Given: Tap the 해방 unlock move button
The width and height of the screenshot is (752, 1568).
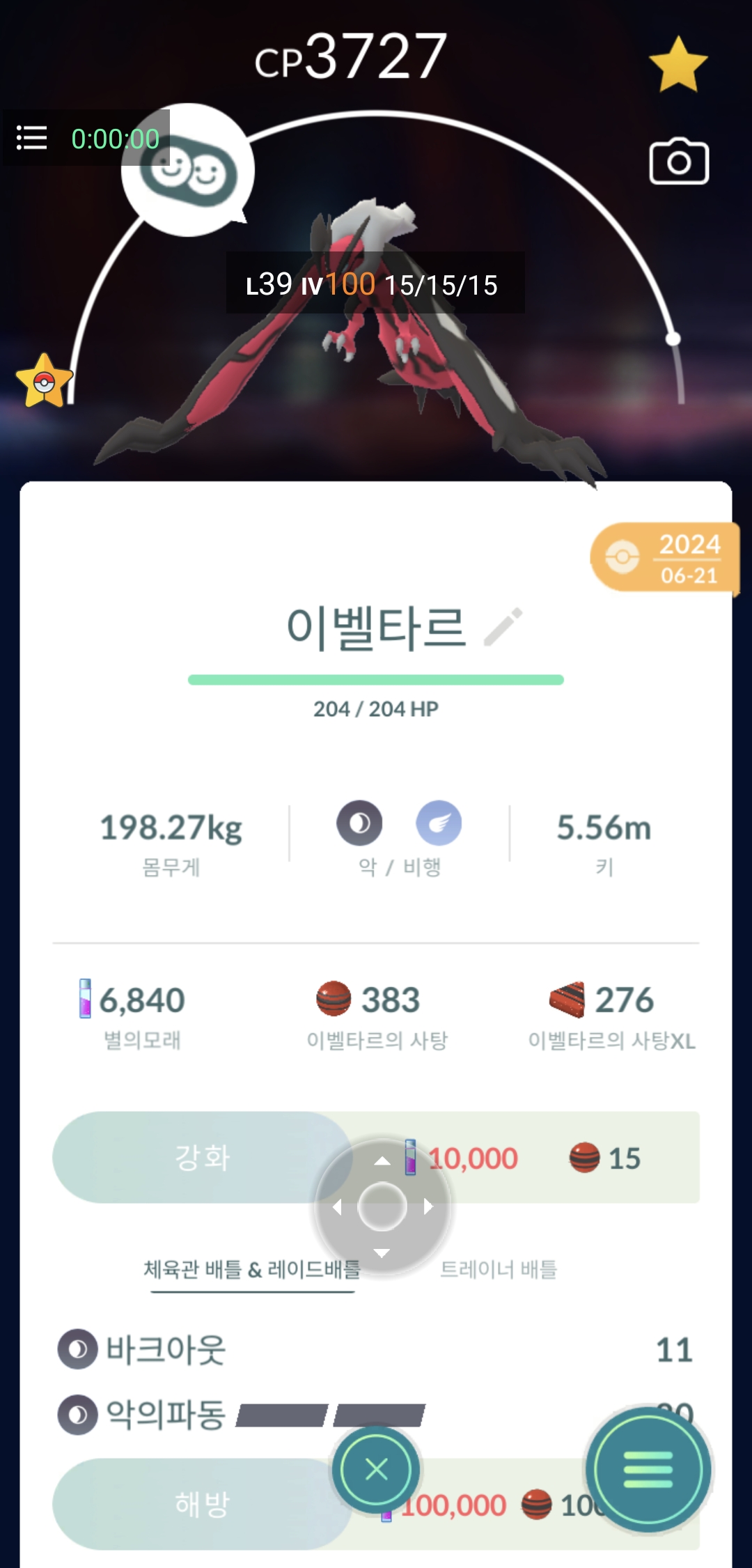Looking at the screenshot, I should (201, 1504).
